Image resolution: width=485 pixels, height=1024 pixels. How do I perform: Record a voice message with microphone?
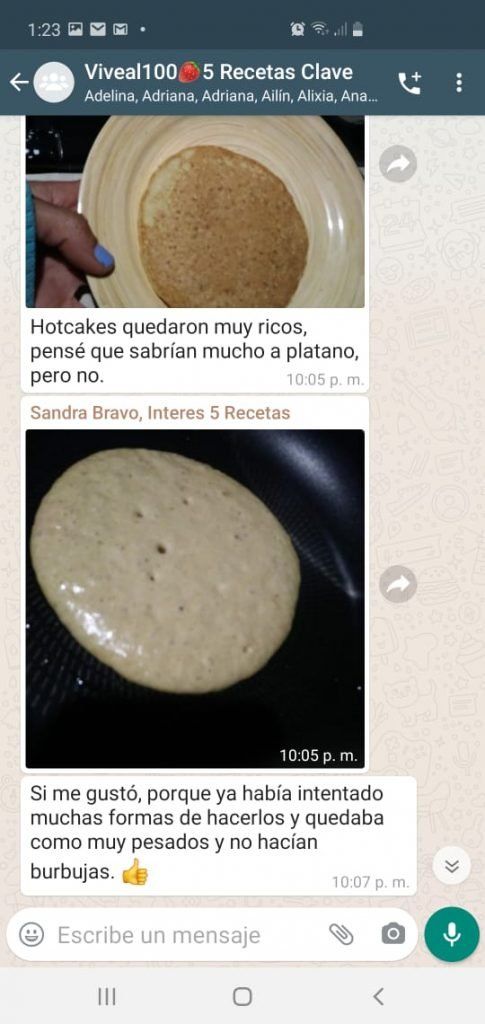pyautogui.click(x=452, y=935)
